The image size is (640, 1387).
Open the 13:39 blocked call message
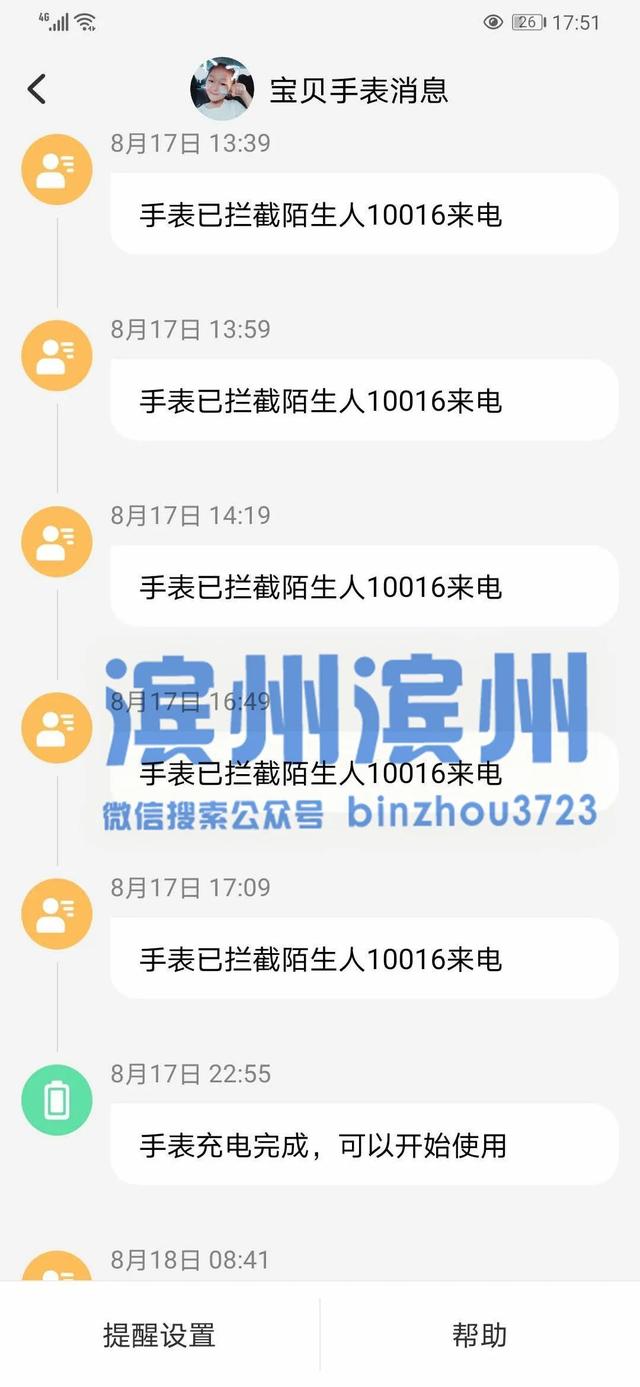click(x=364, y=214)
